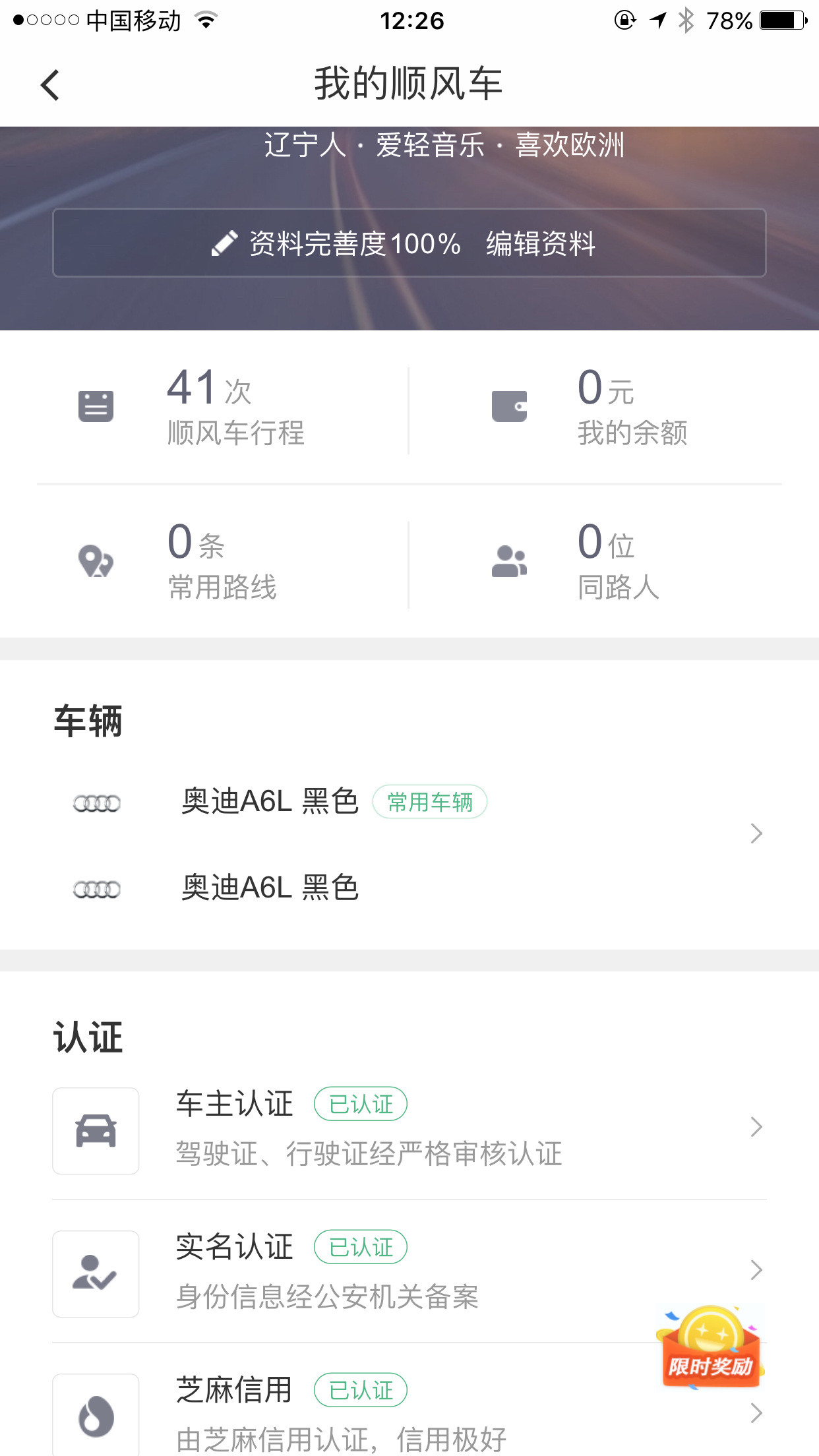Click the hitch trips card icon
Screen dimensions: 819x1456
[94, 405]
